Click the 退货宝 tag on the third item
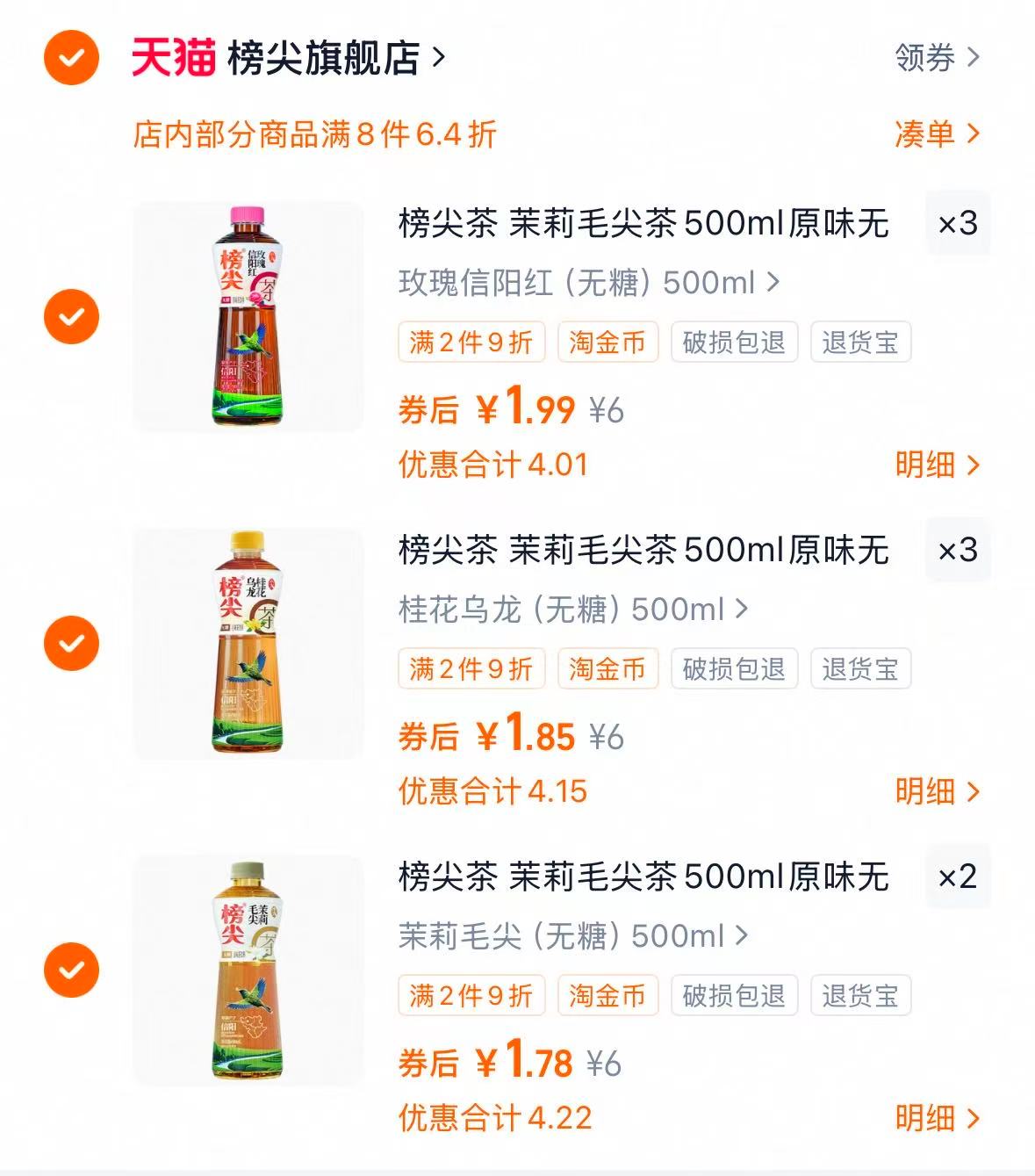Image resolution: width=1035 pixels, height=1176 pixels. (x=860, y=995)
